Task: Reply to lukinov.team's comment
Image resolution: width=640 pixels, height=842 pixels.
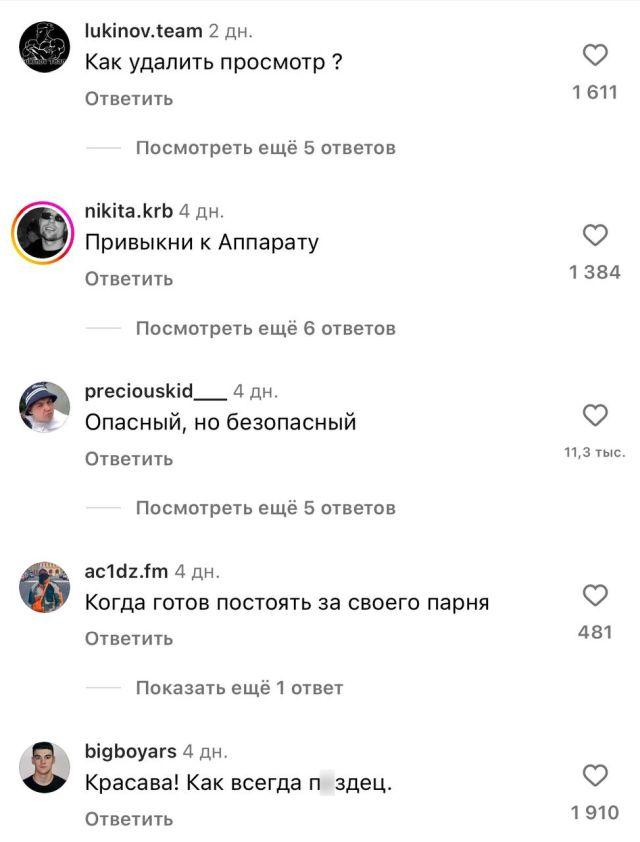Action: tap(129, 99)
